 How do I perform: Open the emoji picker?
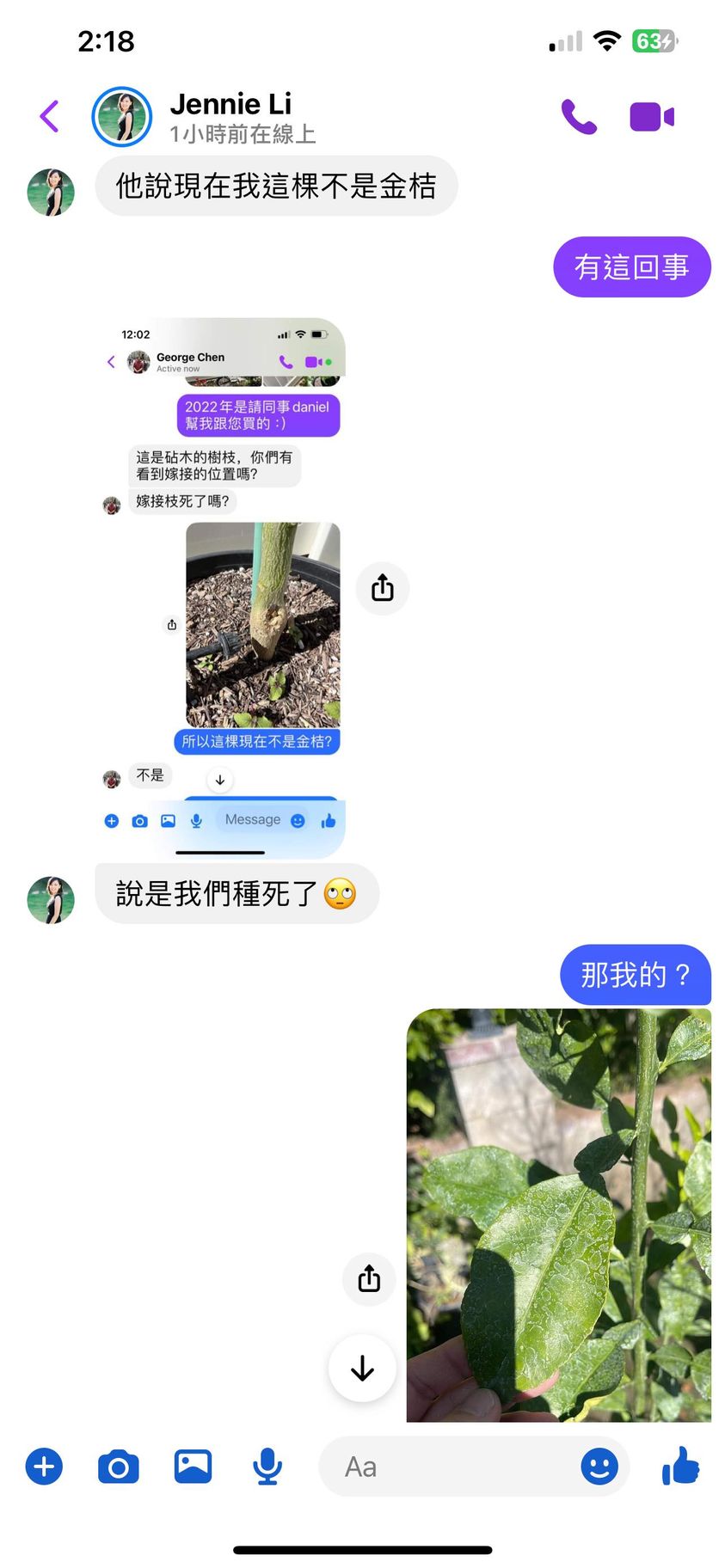(x=599, y=1467)
